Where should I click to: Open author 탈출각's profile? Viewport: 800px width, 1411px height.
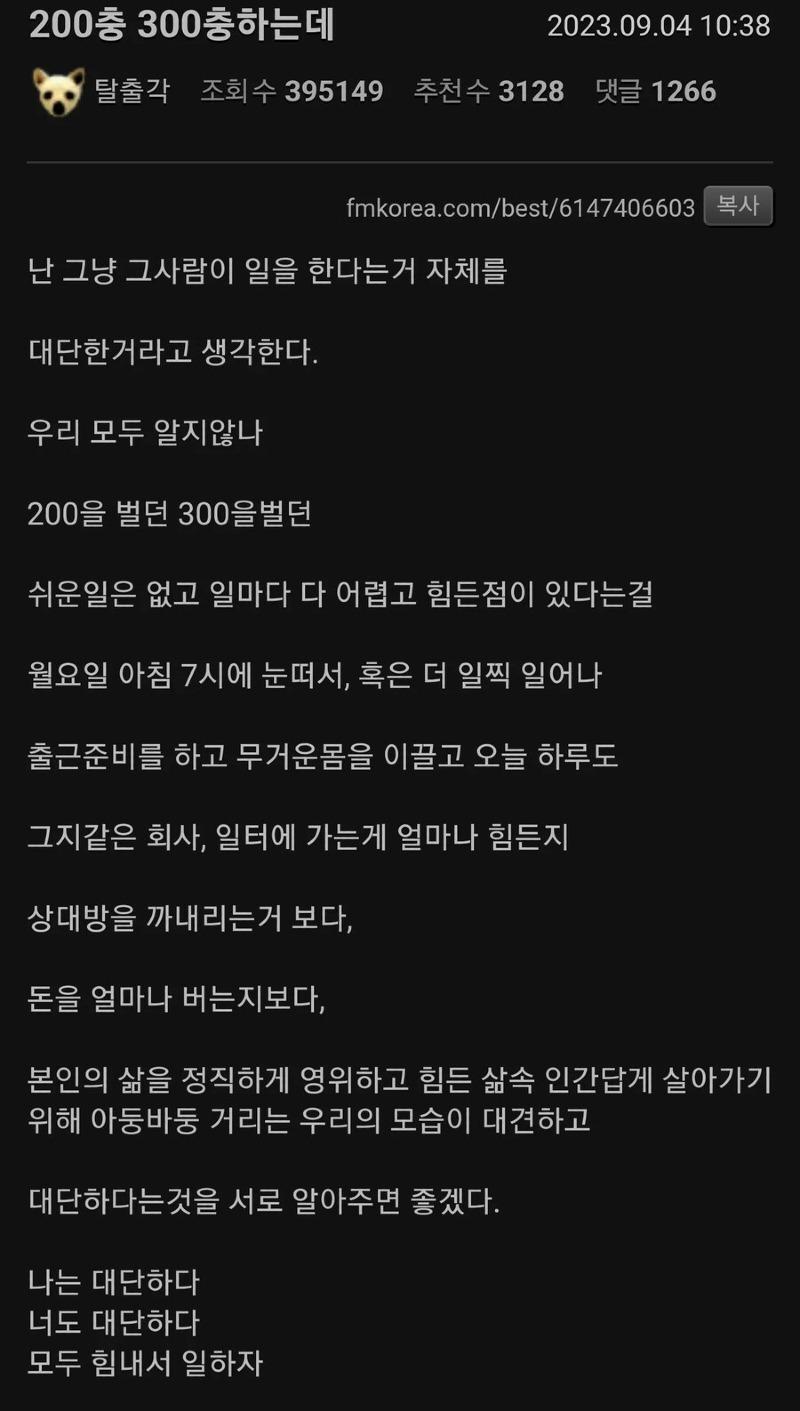[132, 91]
